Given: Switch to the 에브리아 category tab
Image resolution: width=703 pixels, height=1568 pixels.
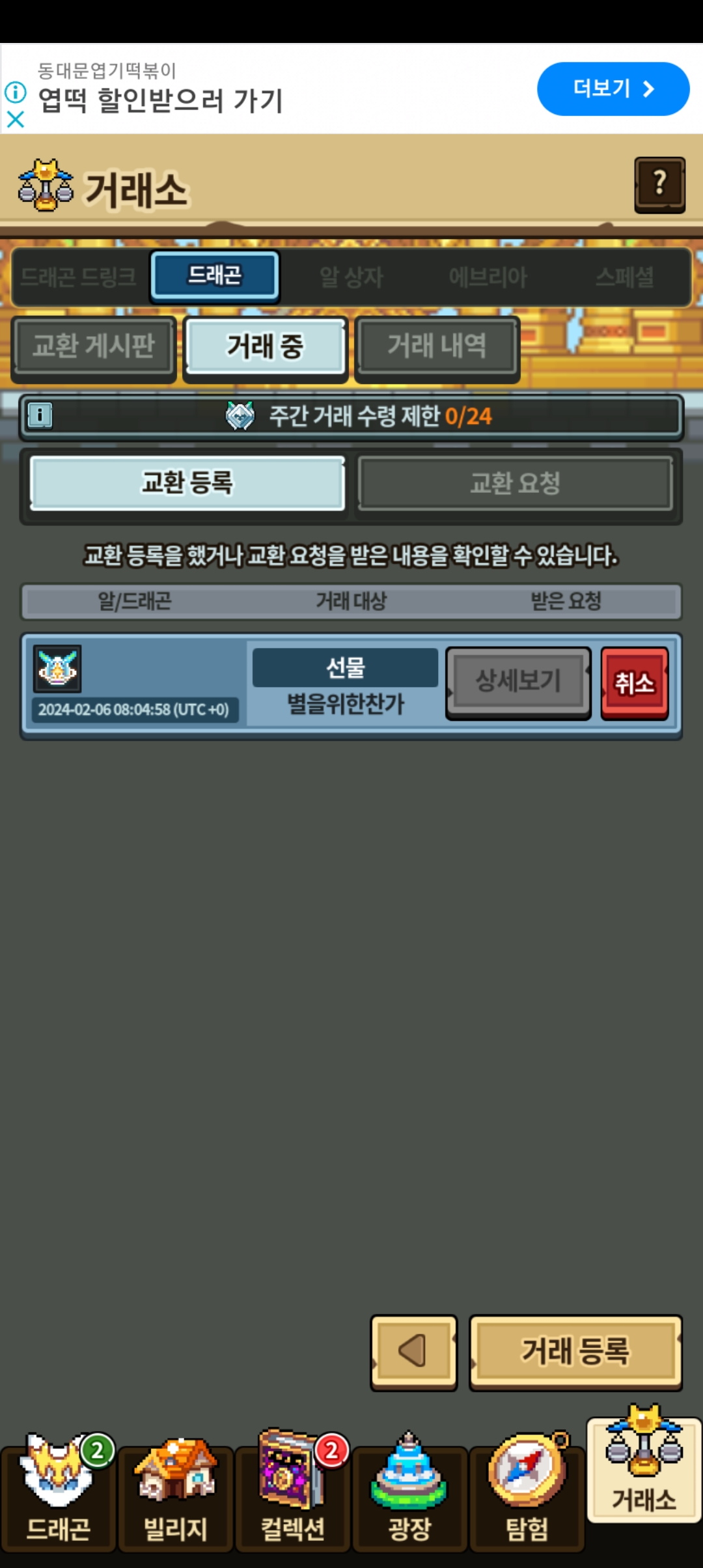Looking at the screenshot, I should pyautogui.click(x=488, y=277).
